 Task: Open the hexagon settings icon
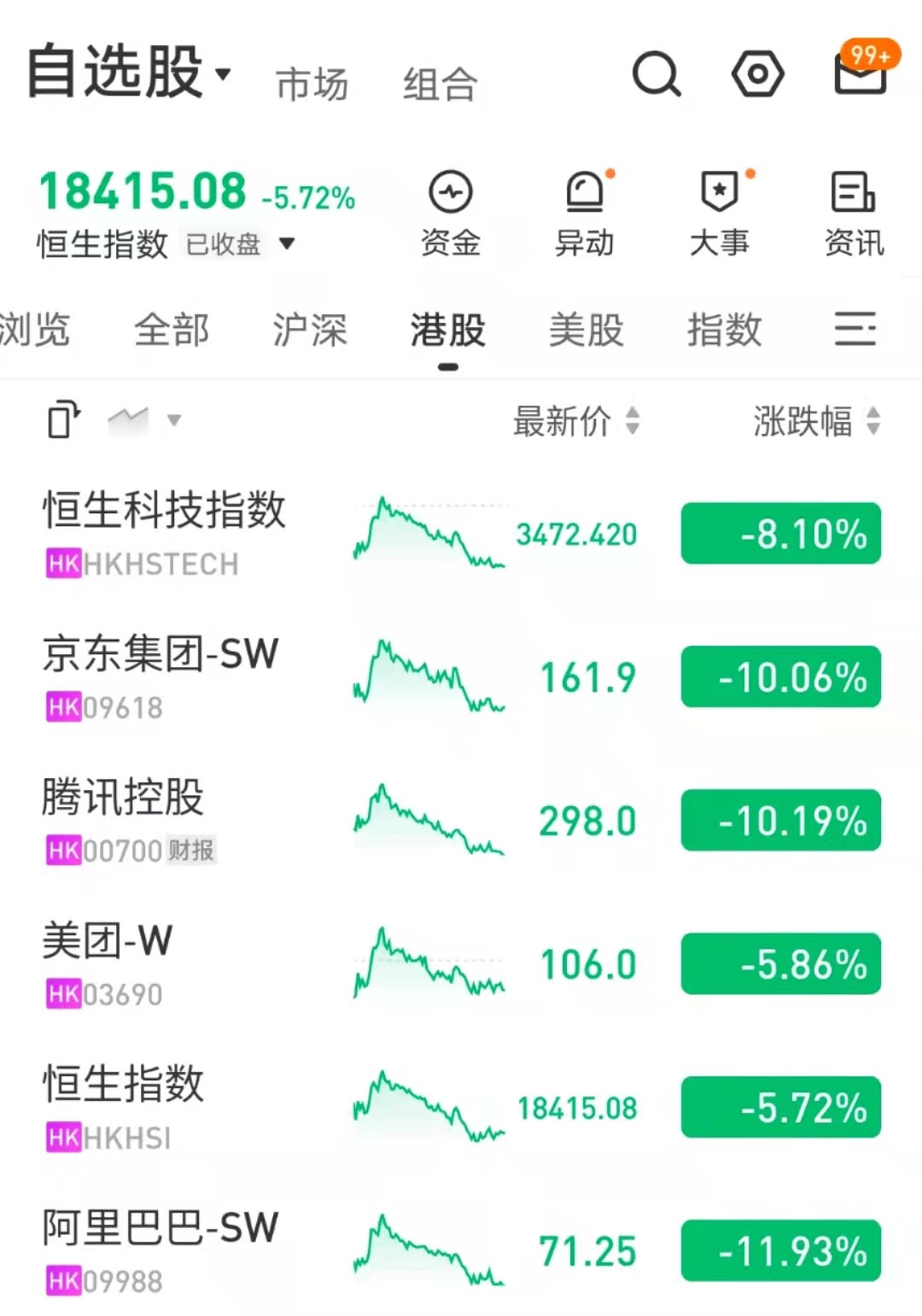(757, 75)
